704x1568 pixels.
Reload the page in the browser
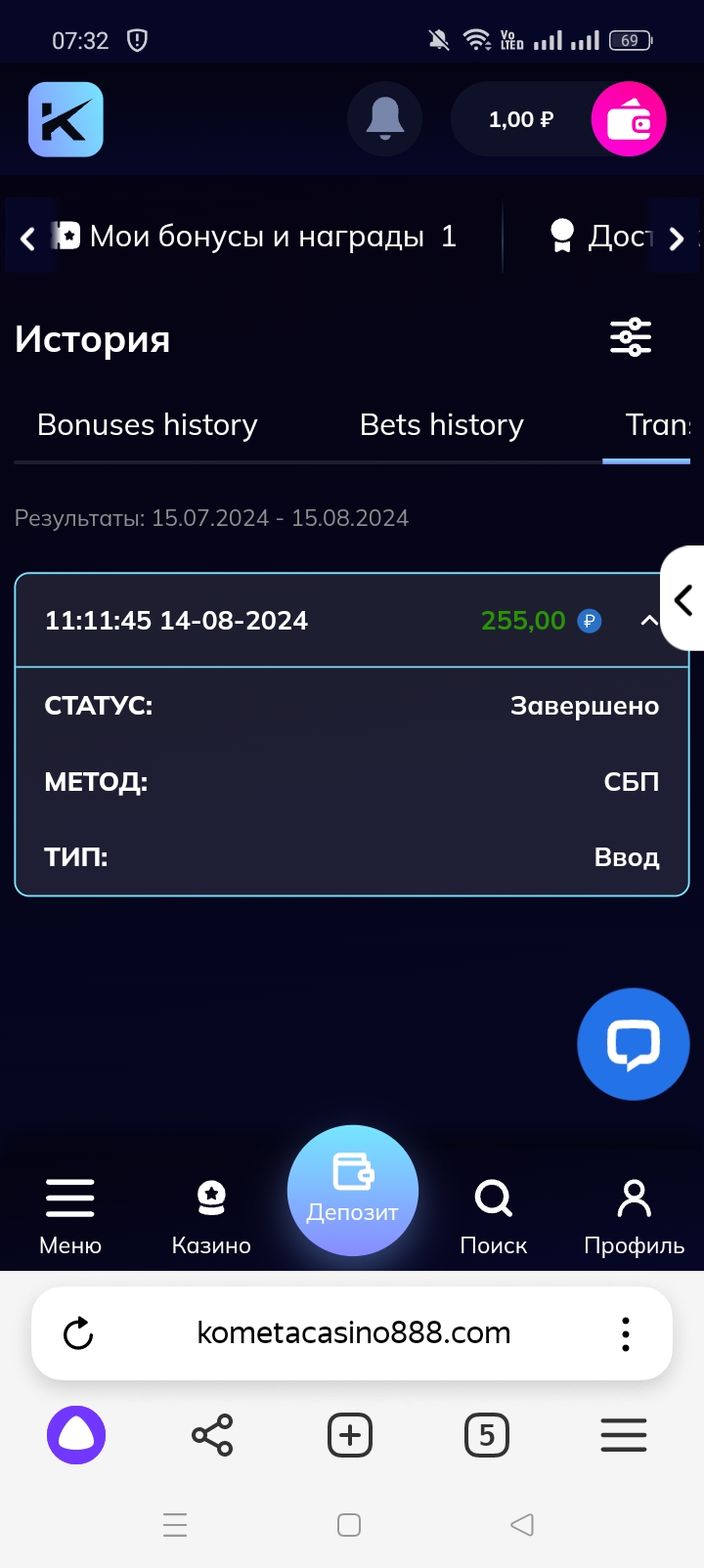coord(78,1333)
